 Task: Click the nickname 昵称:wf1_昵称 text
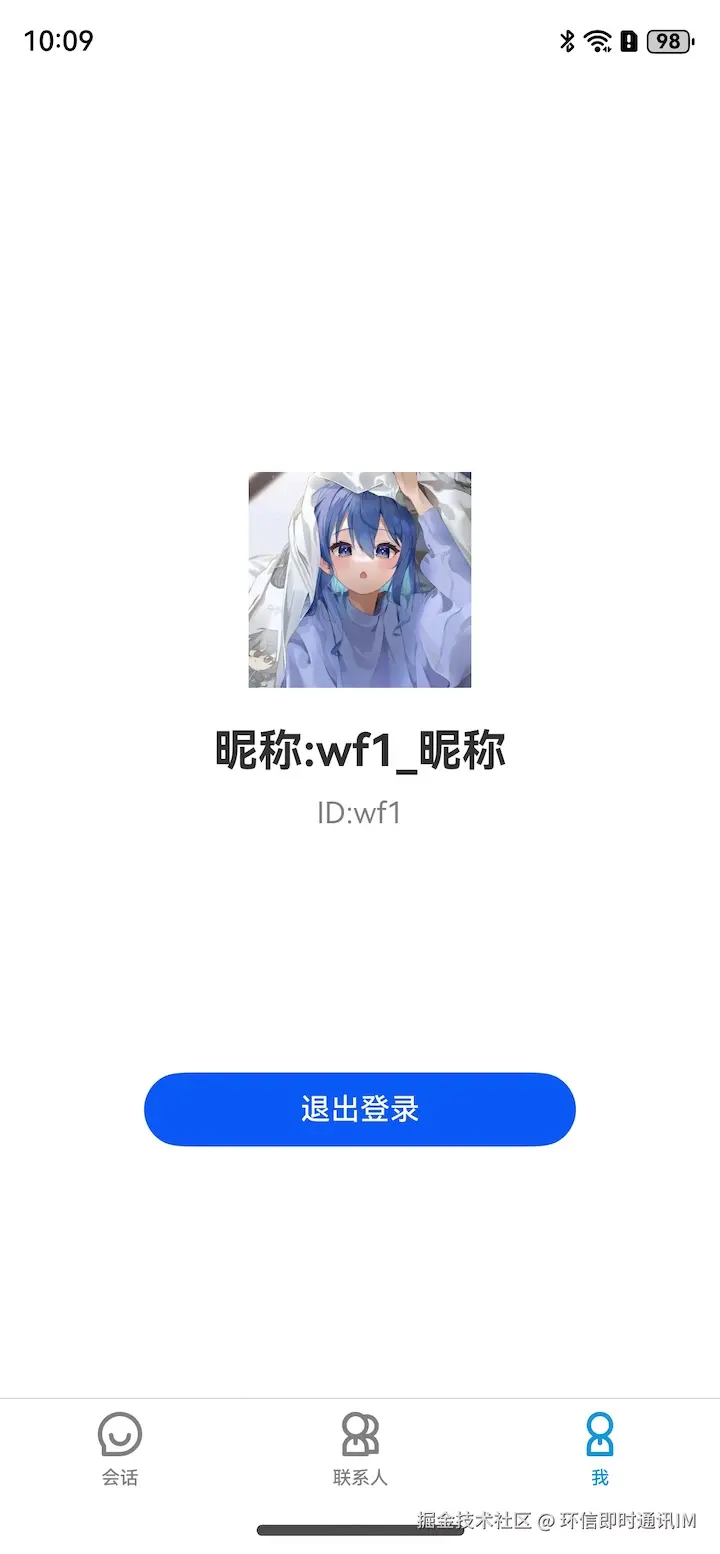point(360,748)
